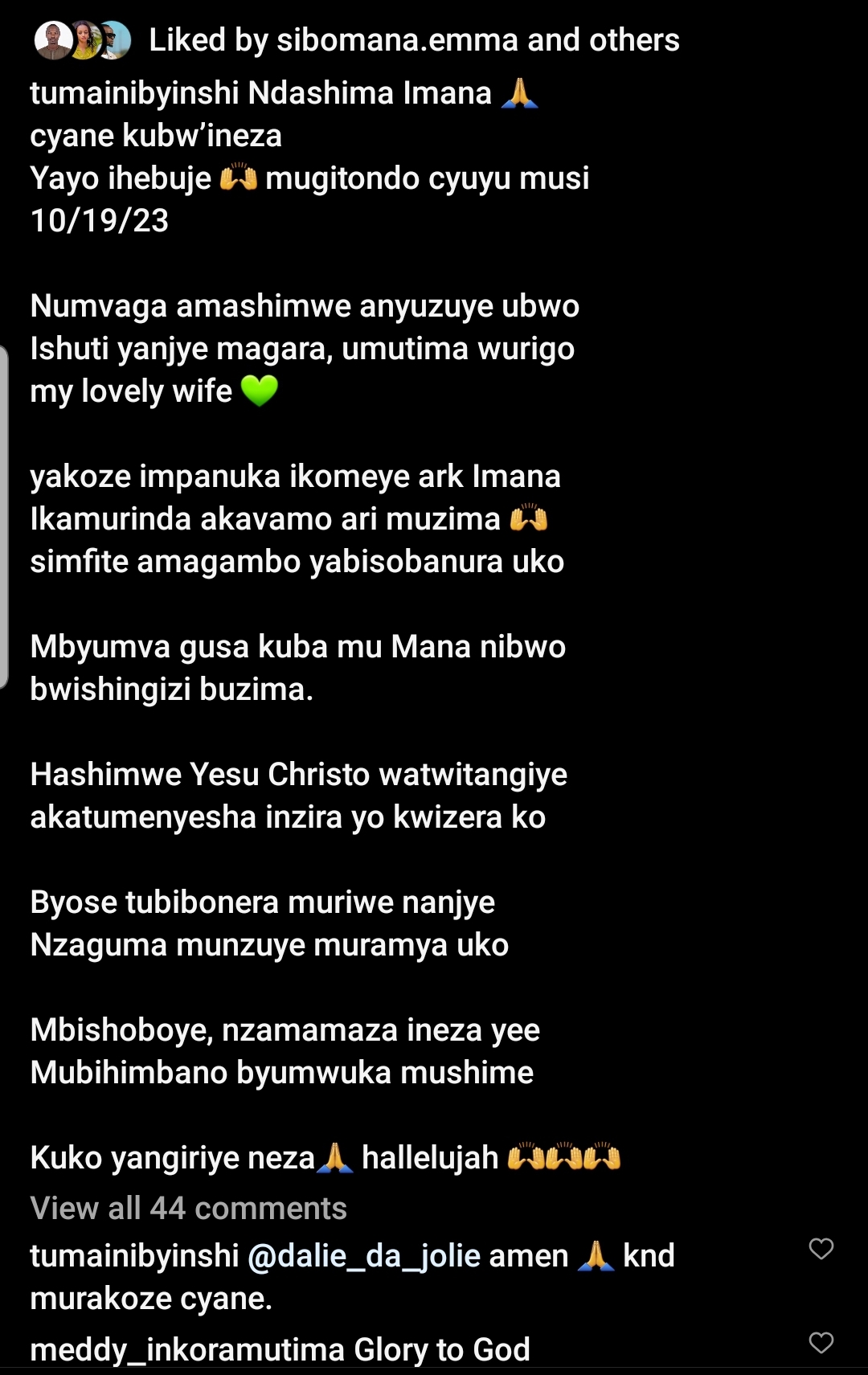Like meddy_inkoramutima's Glory to God comment

coord(821,1342)
